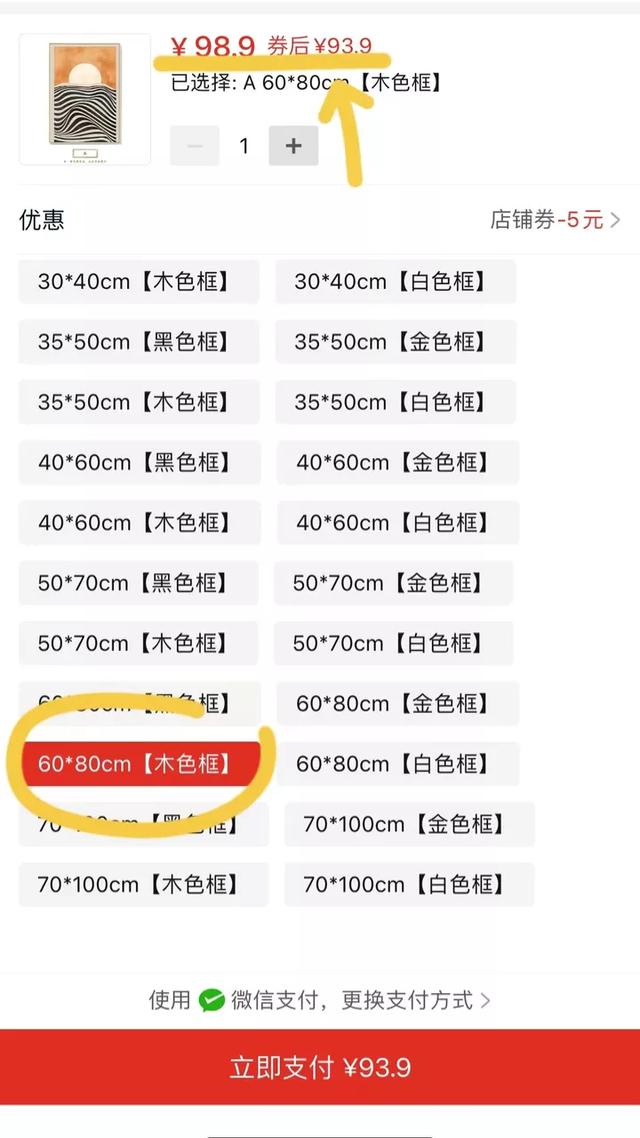The width and height of the screenshot is (640, 1138).
Task: Choose 70*100cm【白色框】option
Action: click(x=408, y=884)
